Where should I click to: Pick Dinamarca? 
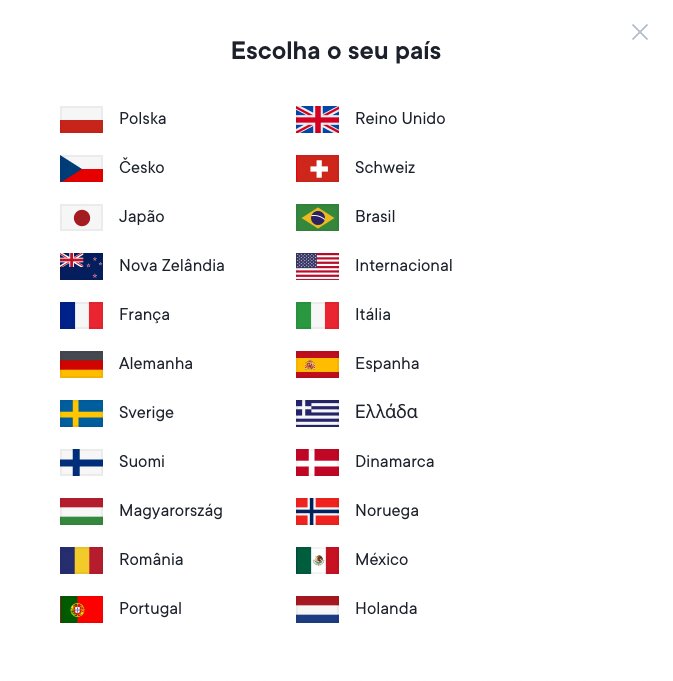(394, 462)
